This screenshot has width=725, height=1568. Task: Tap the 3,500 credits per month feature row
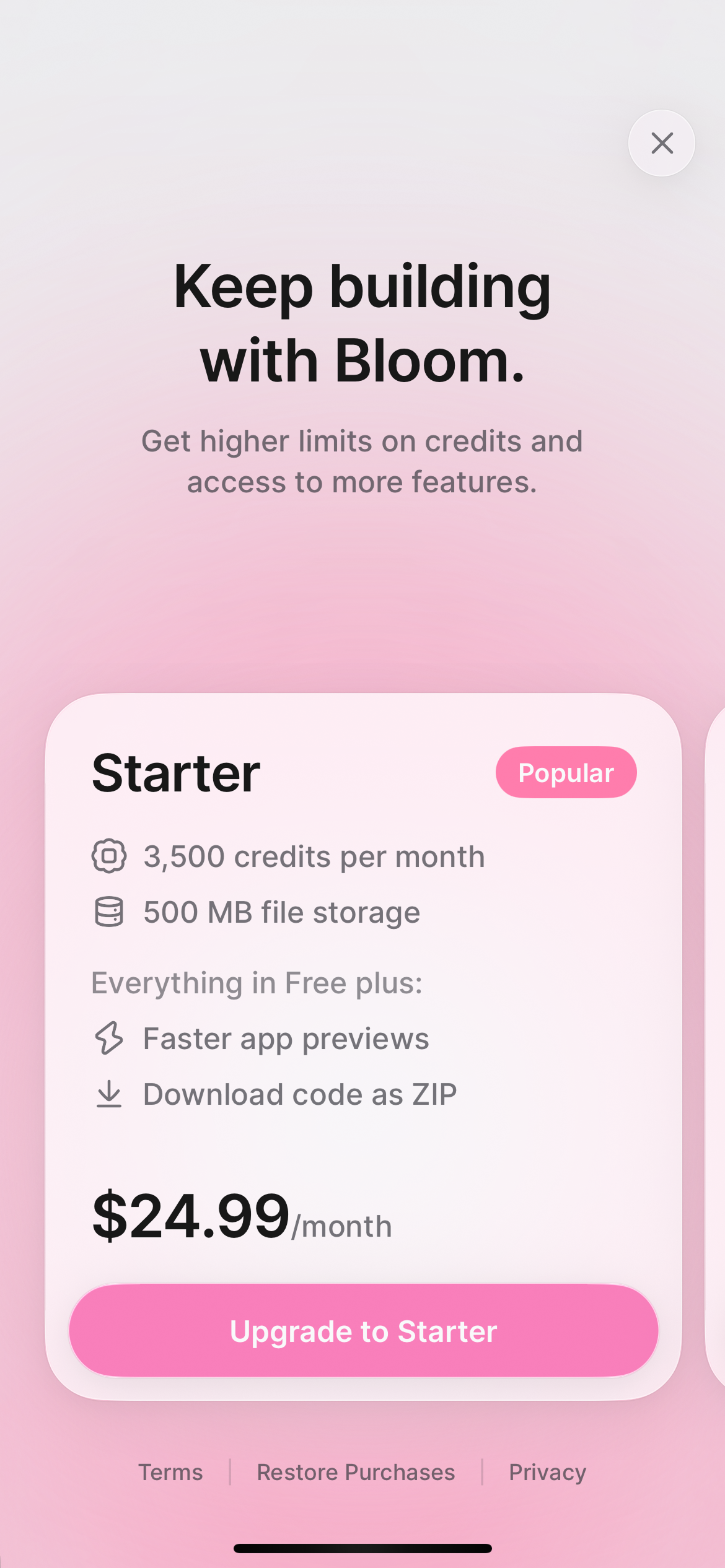click(313, 856)
